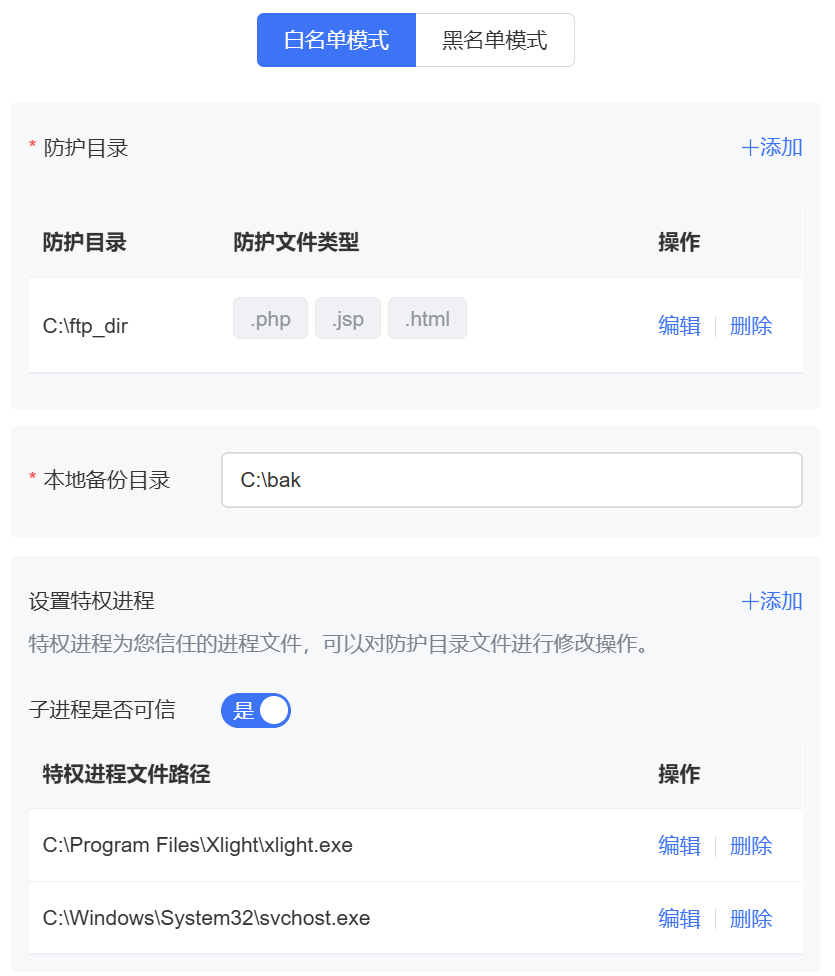Switch to 黑名单模式 tab
The height and width of the screenshot is (976, 835).
coord(495,40)
